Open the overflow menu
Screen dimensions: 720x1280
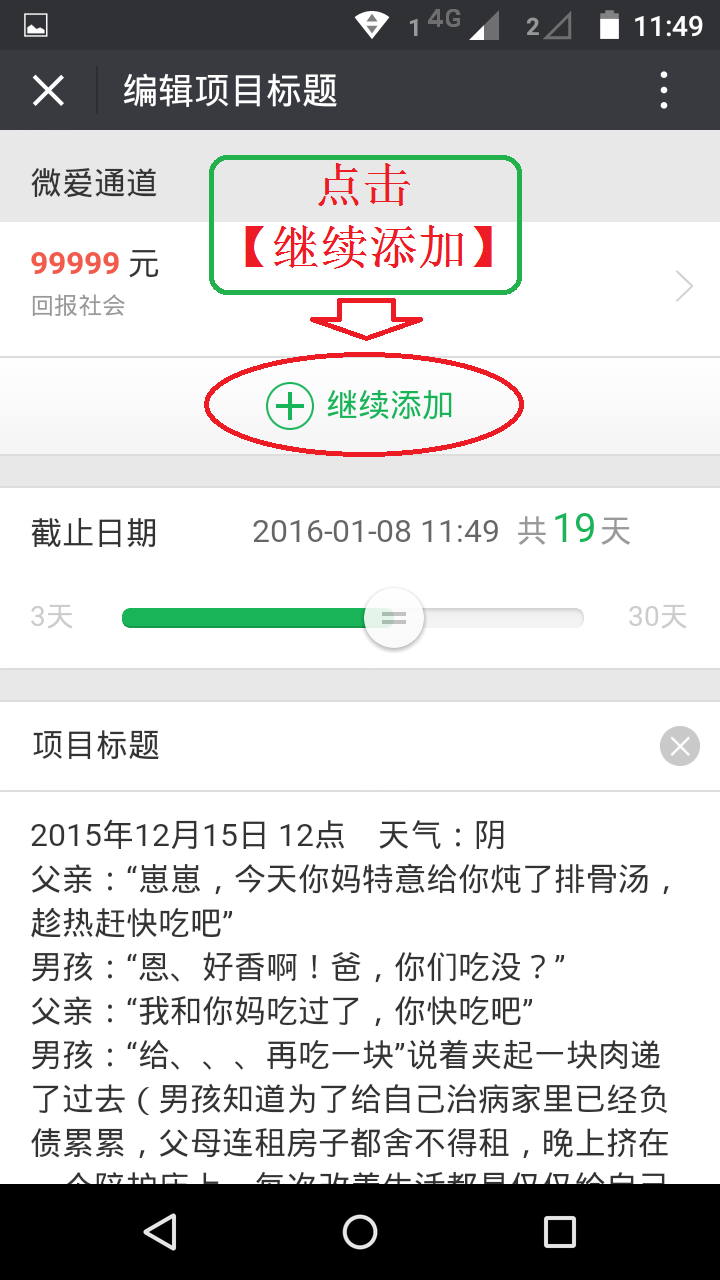click(664, 91)
